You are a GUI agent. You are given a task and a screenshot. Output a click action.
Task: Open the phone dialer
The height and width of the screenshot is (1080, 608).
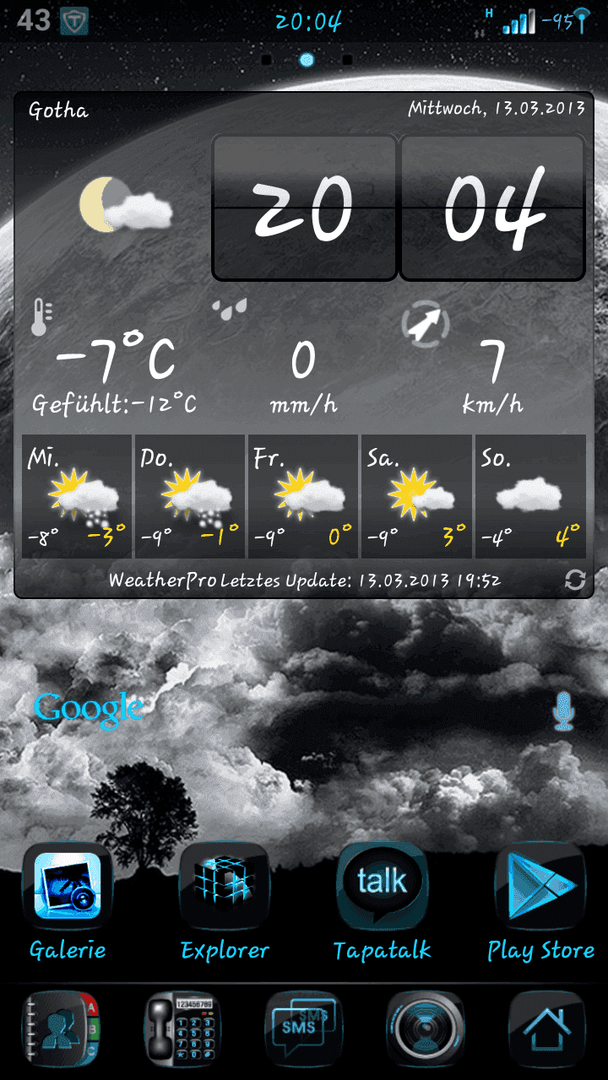point(184,1030)
